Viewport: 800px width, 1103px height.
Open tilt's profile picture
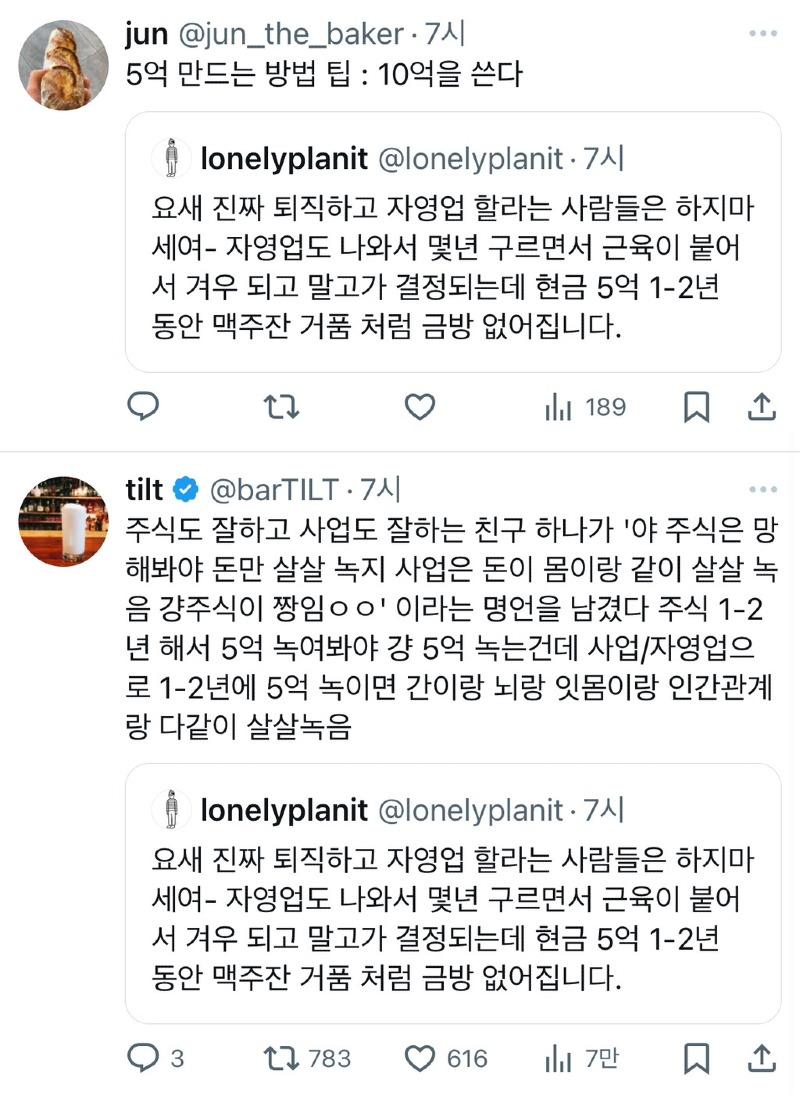pyautogui.click(x=63, y=520)
